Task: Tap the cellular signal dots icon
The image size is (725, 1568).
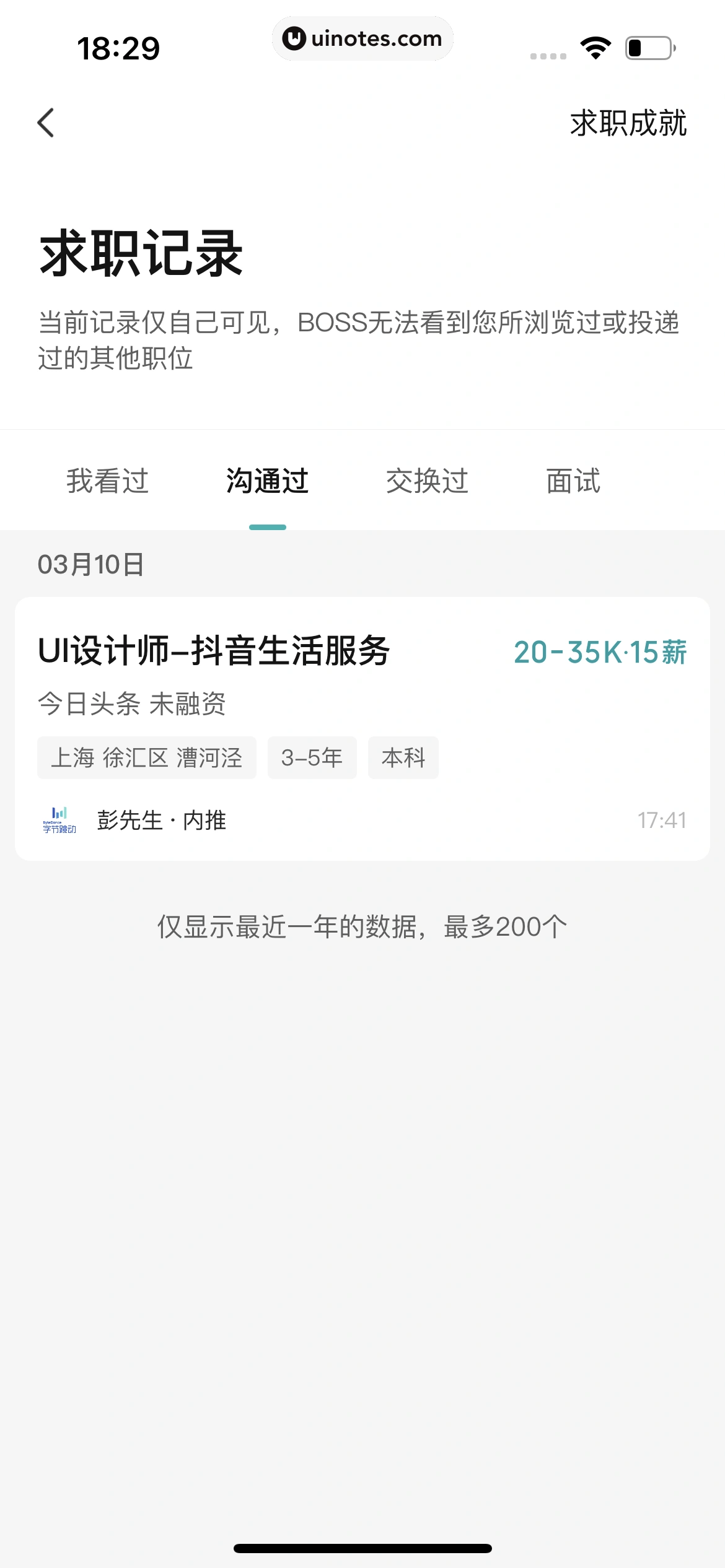Action: coord(548,54)
